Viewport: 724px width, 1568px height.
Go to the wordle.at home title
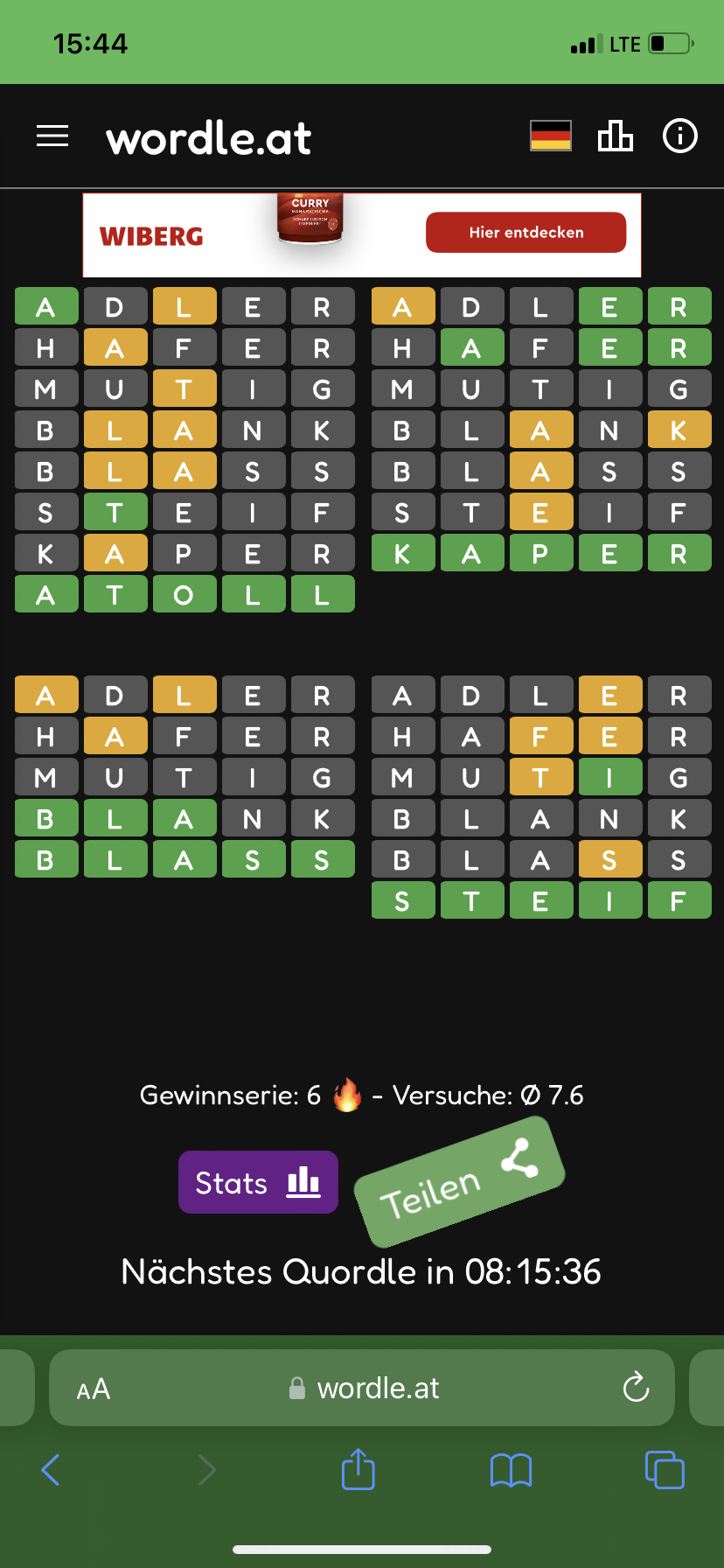208,138
